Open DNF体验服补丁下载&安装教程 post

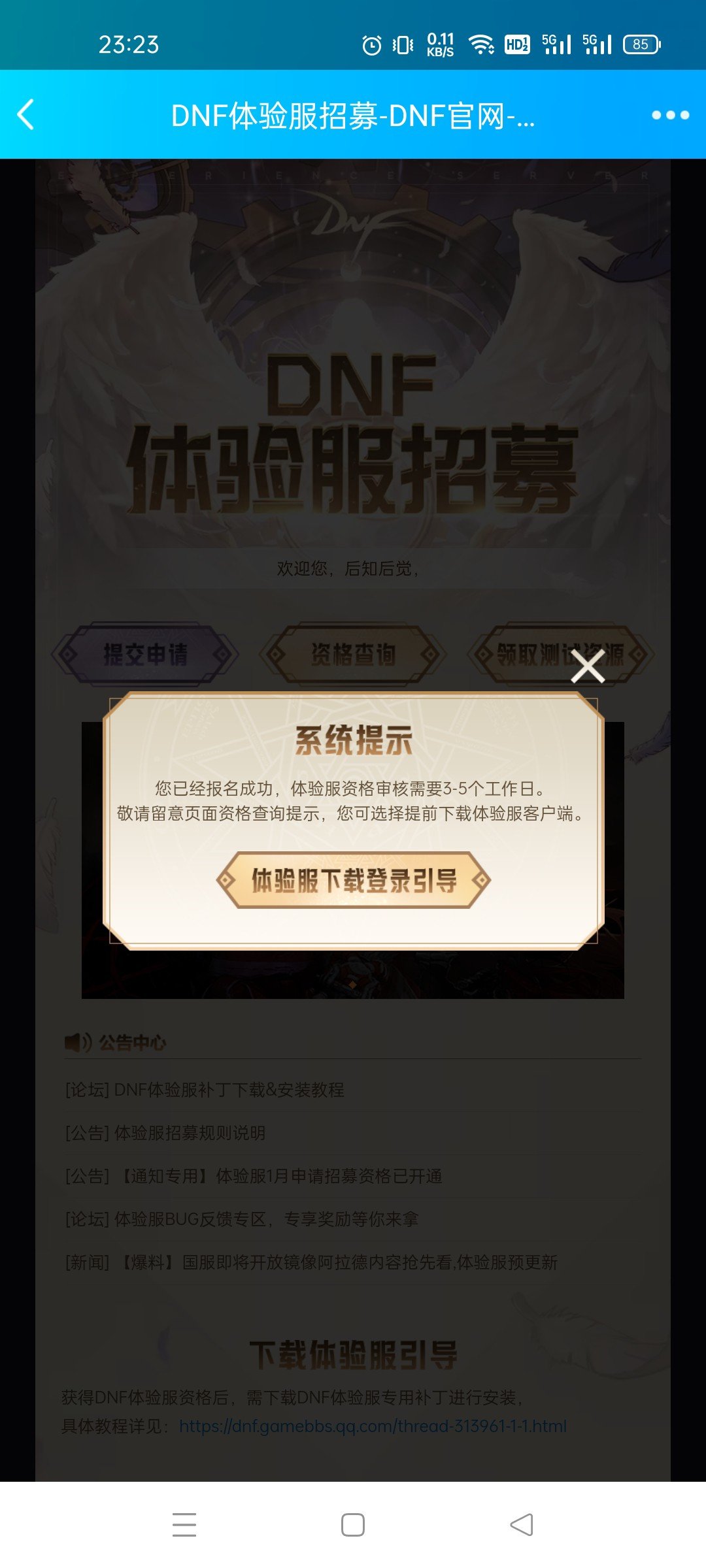click(205, 1090)
